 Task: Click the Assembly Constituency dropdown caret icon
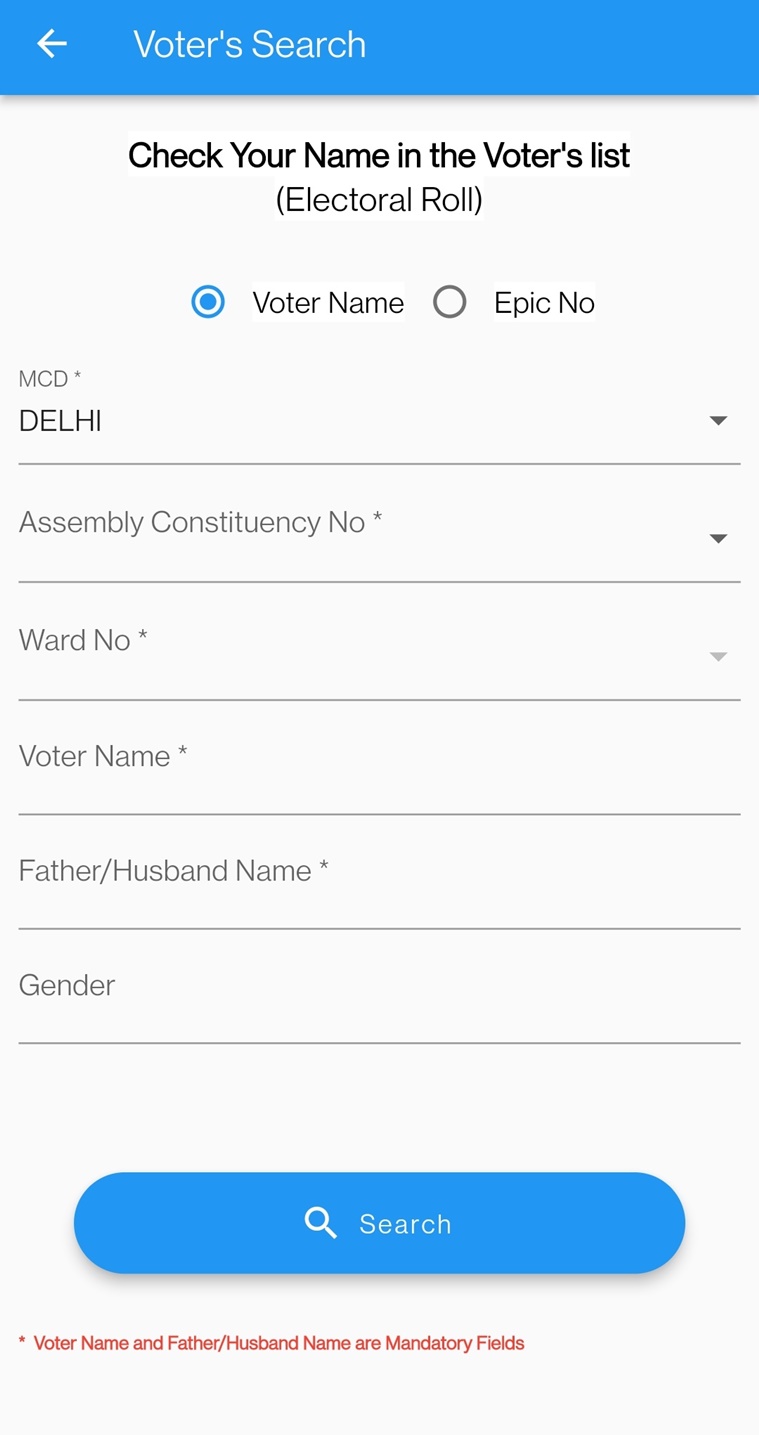pos(718,538)
